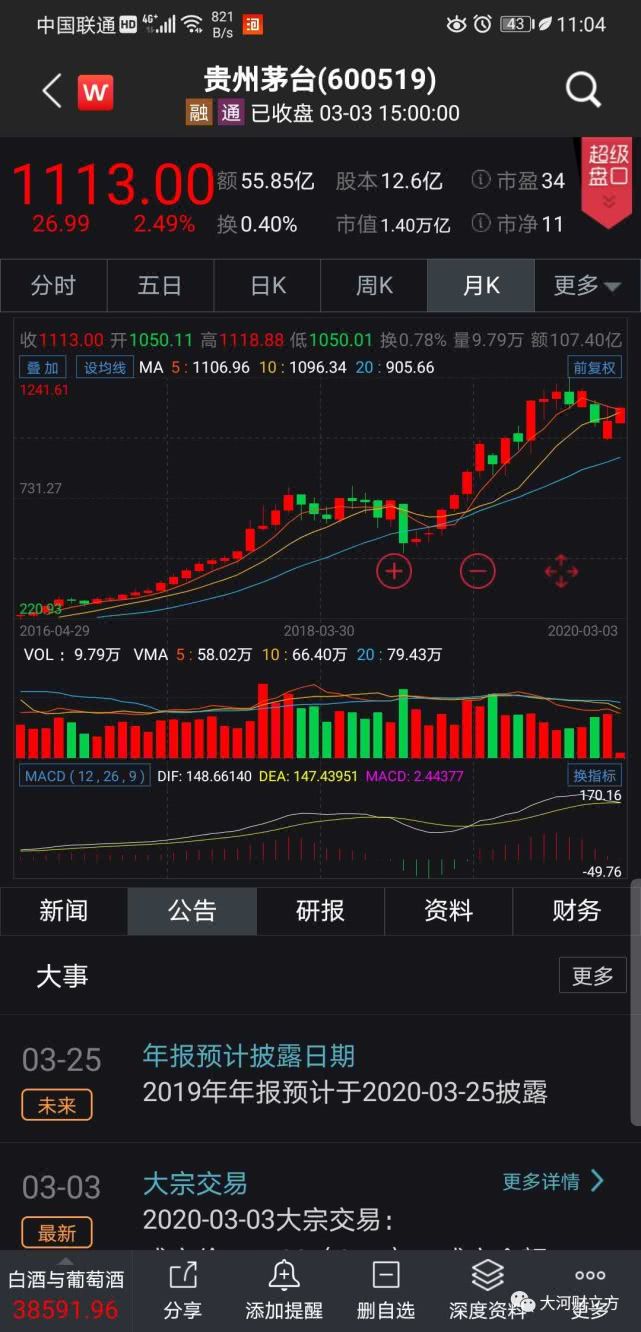The height and width of the screenshot is (1332, 641).
Task: Select the 周K chart tab
Action: tap(374, 286)
